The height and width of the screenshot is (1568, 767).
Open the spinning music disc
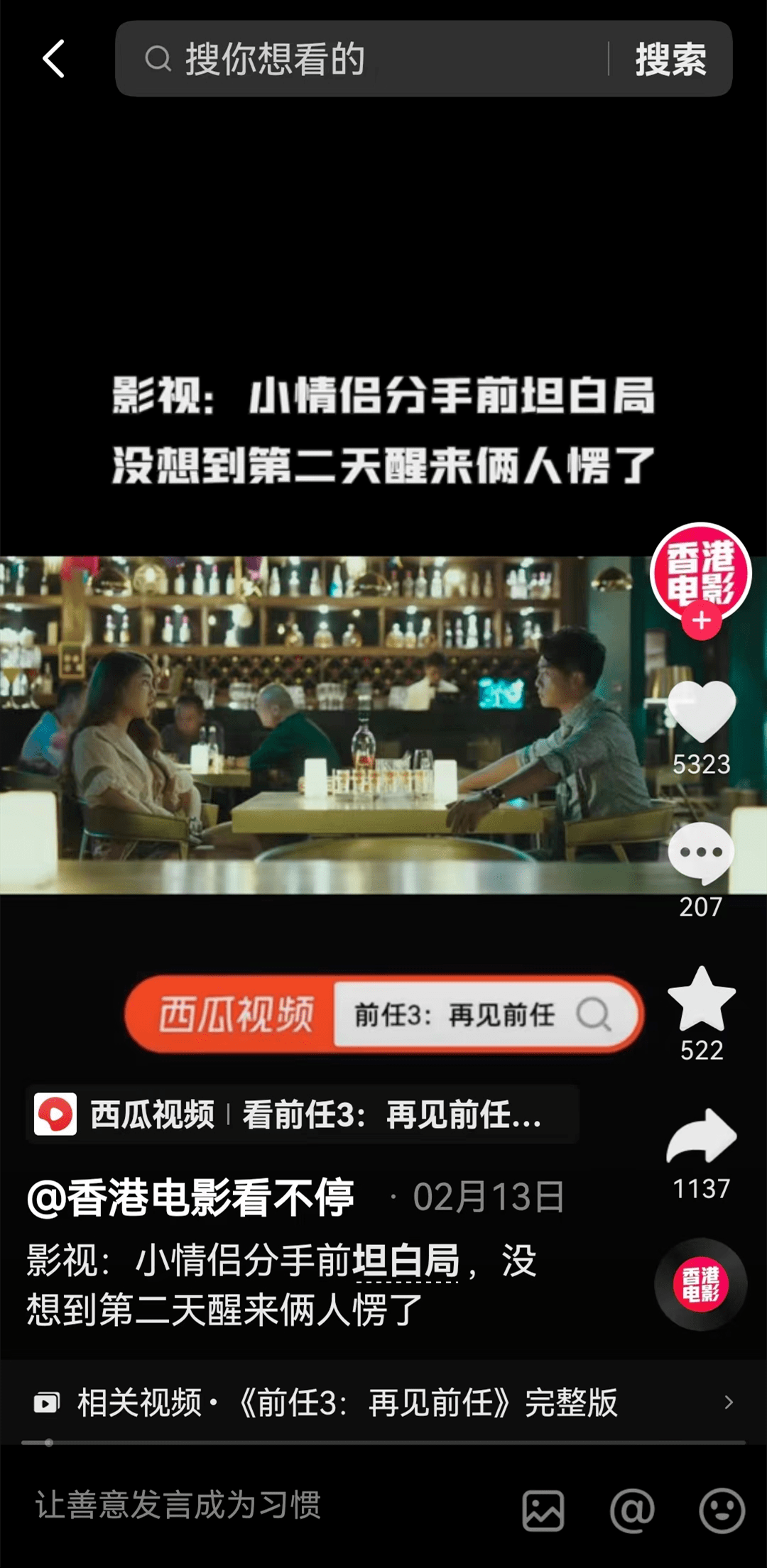701,1284
